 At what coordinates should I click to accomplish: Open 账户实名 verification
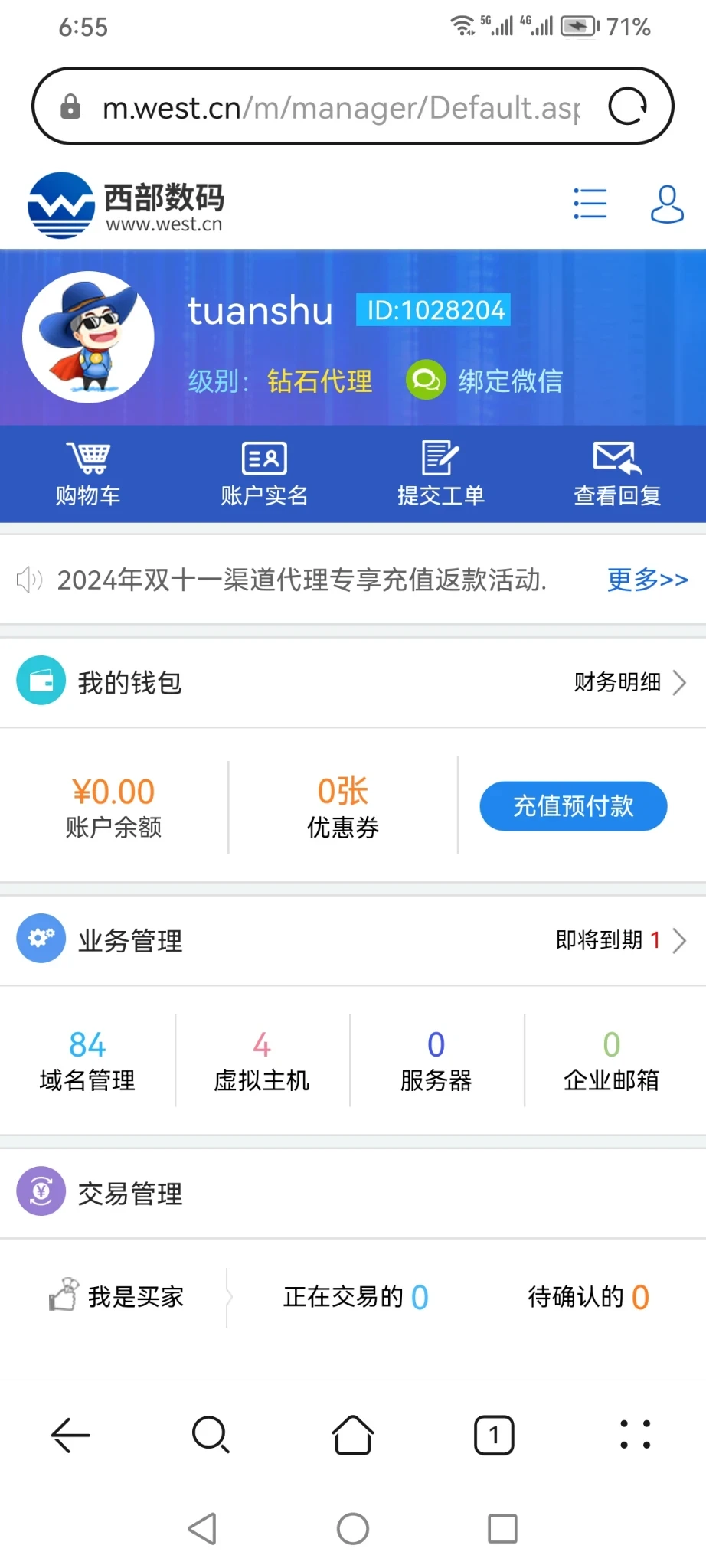[264, 474]
